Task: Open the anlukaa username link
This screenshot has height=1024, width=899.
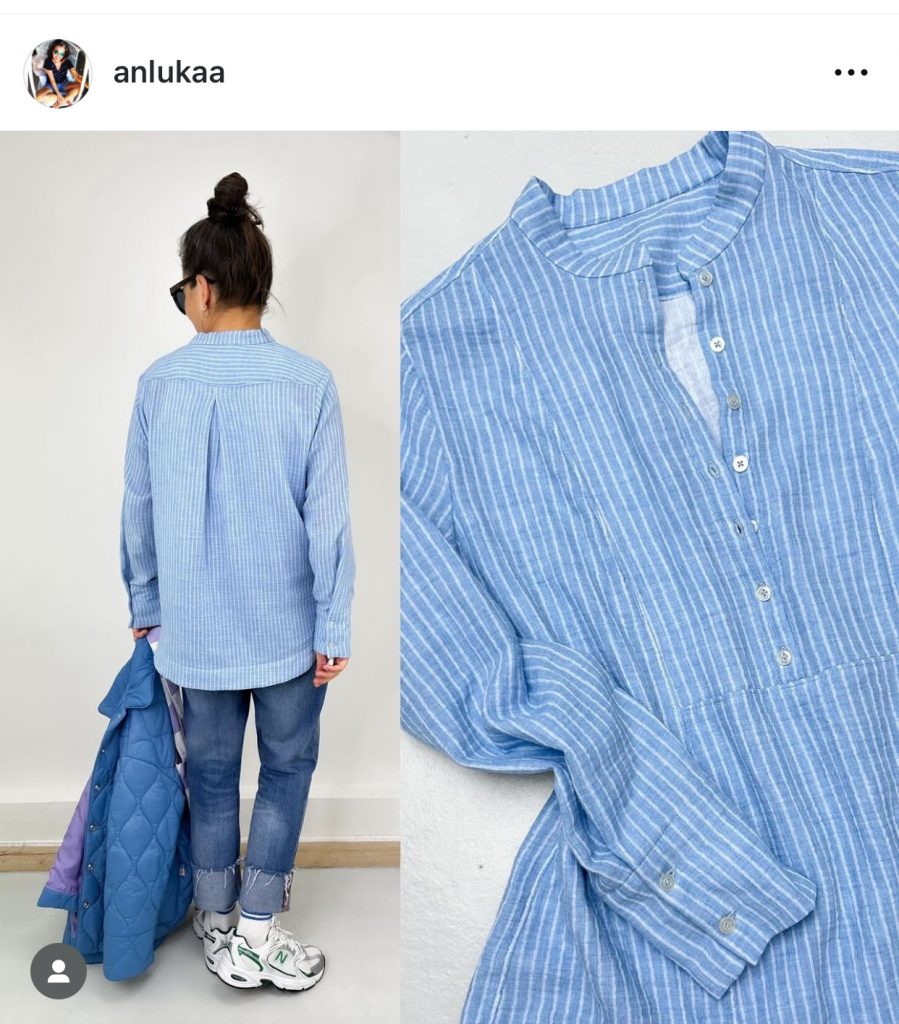Action: pyautogui.click(x=168, y=73)
